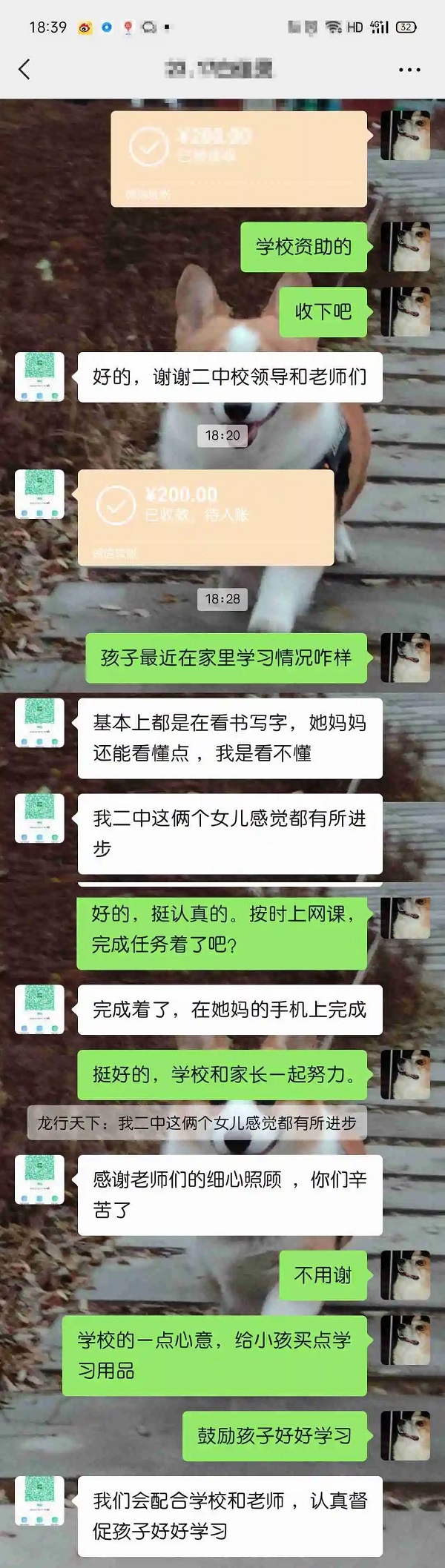Go back from this chat
Viewport: 445px width, 1568px height.
point(24,70)
